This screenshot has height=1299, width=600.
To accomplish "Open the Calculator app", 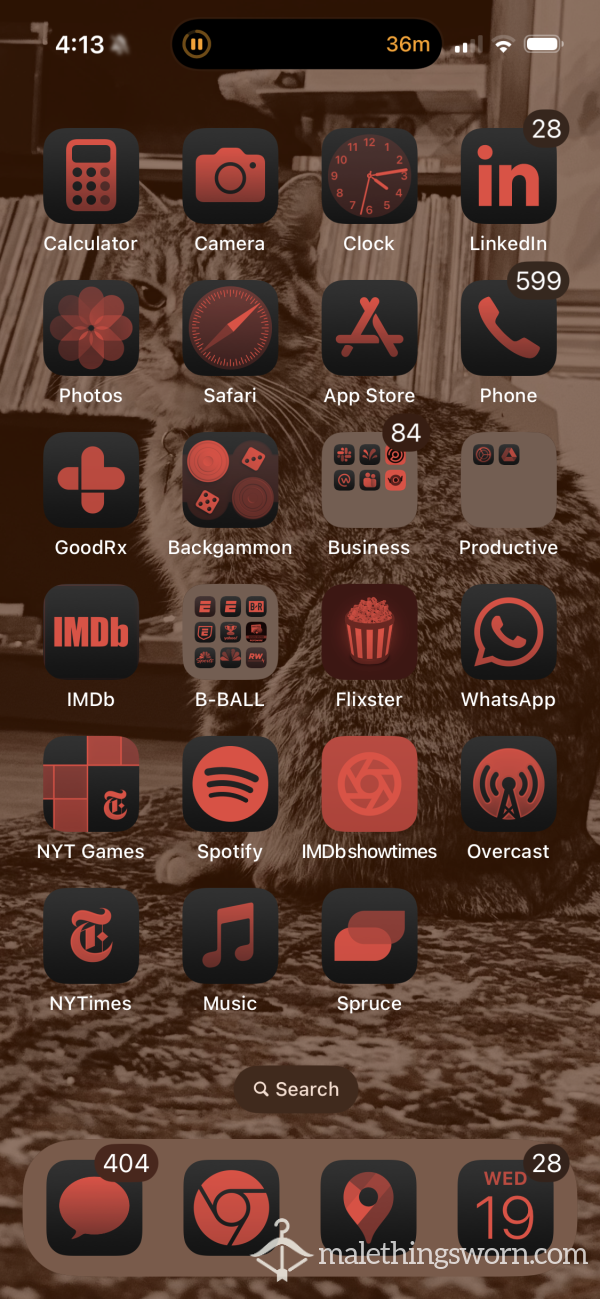I will tap(90, 176).
